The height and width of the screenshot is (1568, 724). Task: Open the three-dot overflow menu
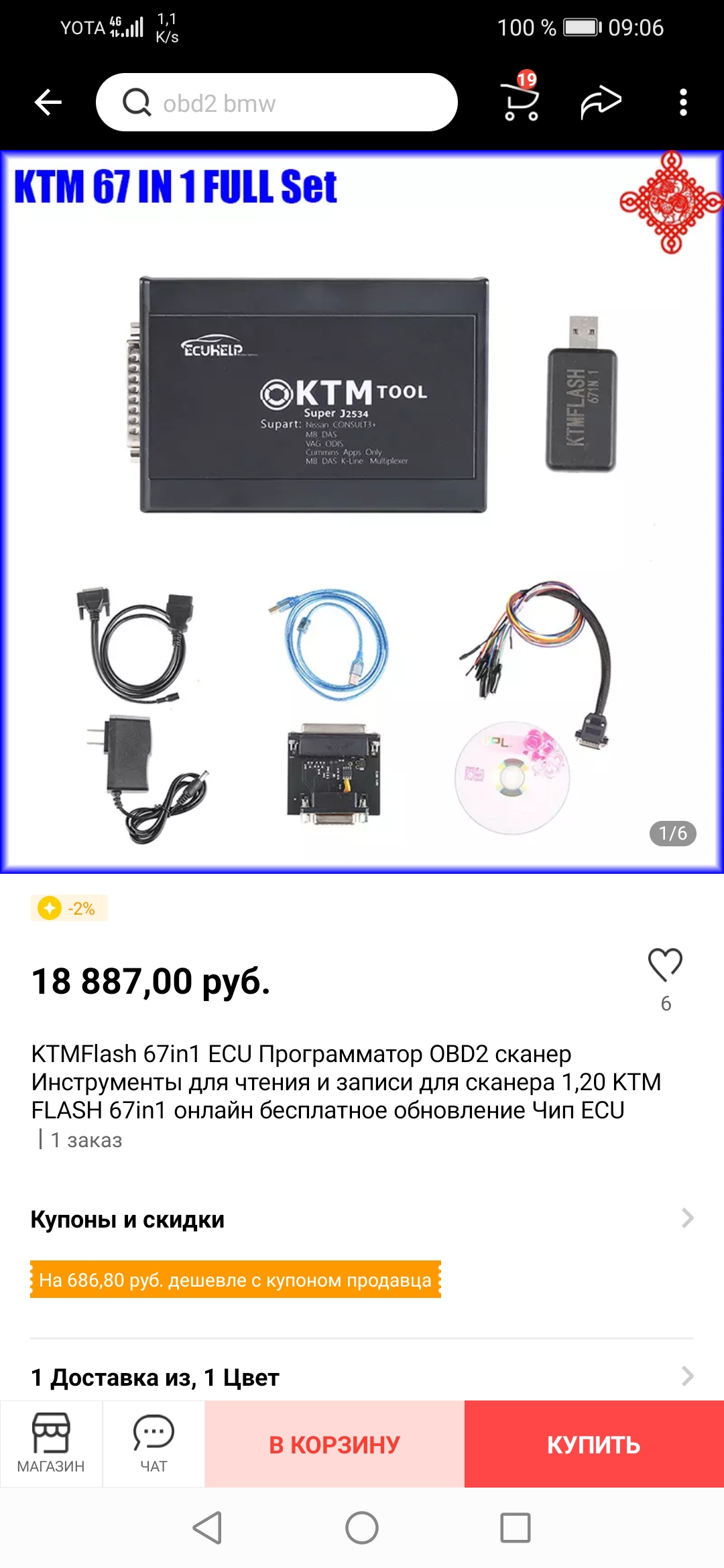[682, 103]
